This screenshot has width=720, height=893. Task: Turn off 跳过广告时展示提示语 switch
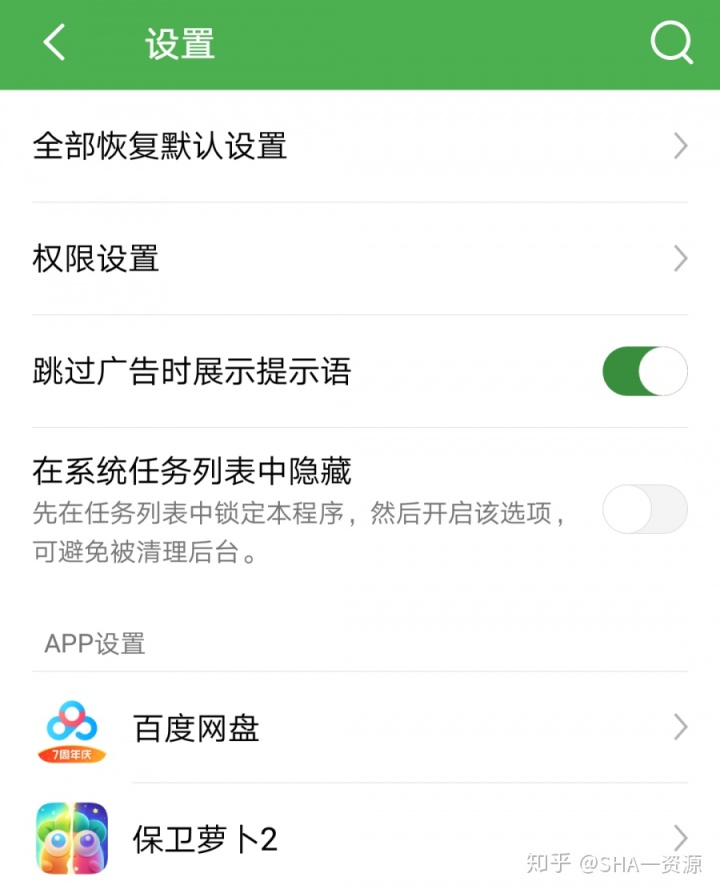click(x=645, y=372)
